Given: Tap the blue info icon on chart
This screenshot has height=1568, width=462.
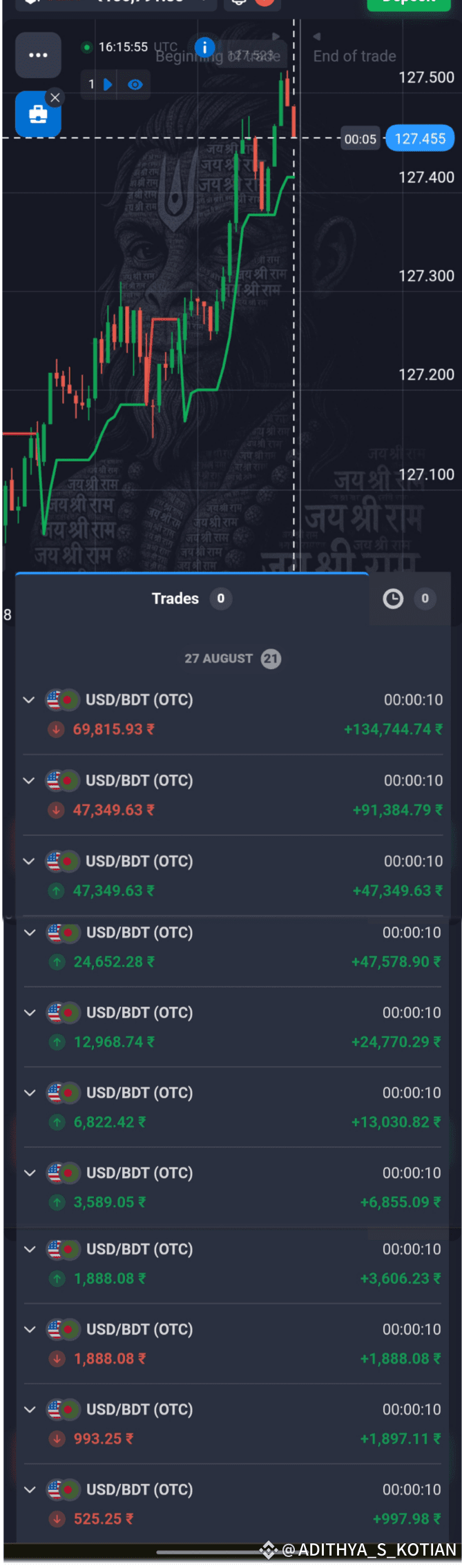Looking at the screenshot, I should pyautogui.click(x=204, y=48).
